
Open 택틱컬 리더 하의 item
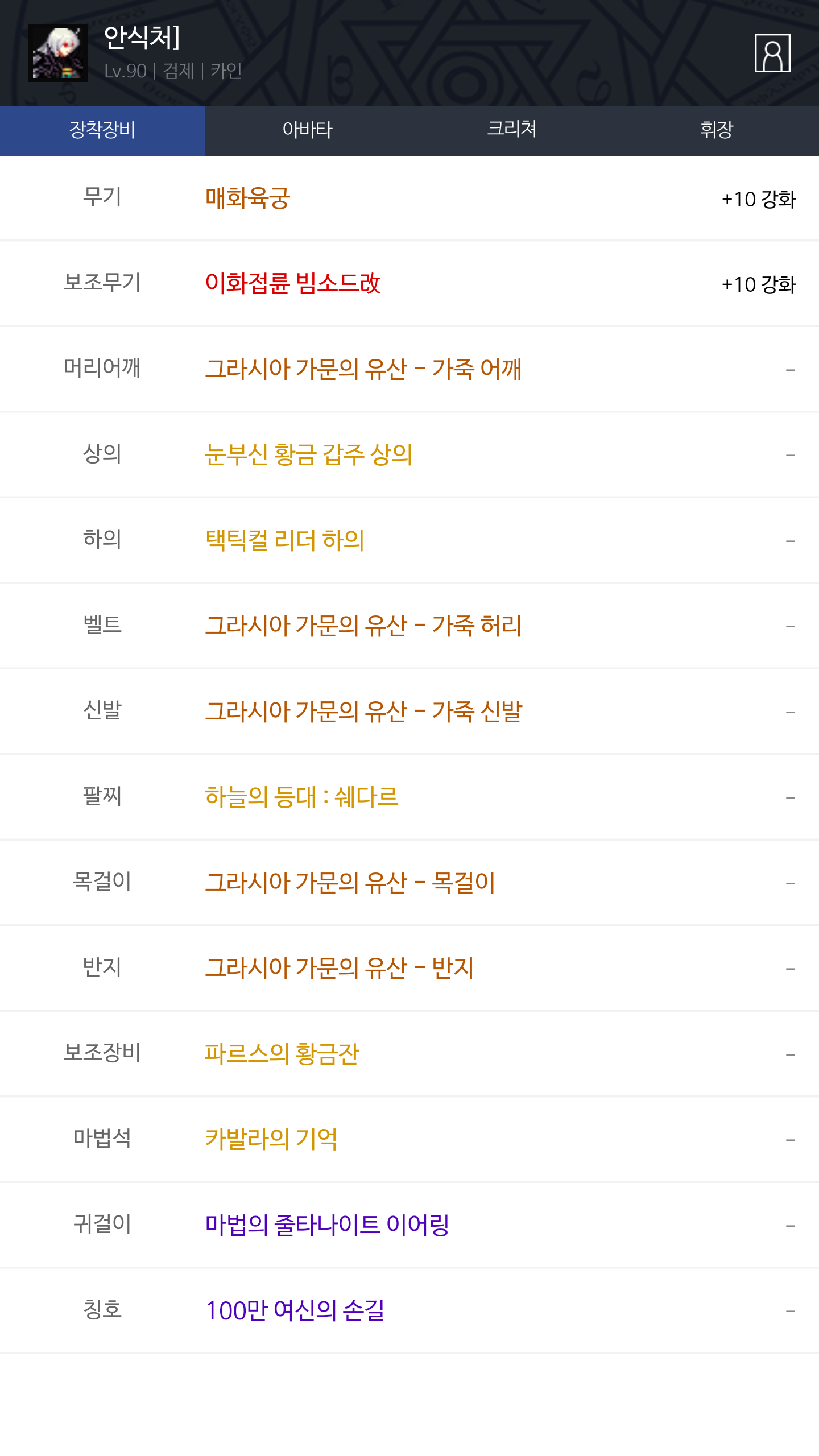(285, 540)
